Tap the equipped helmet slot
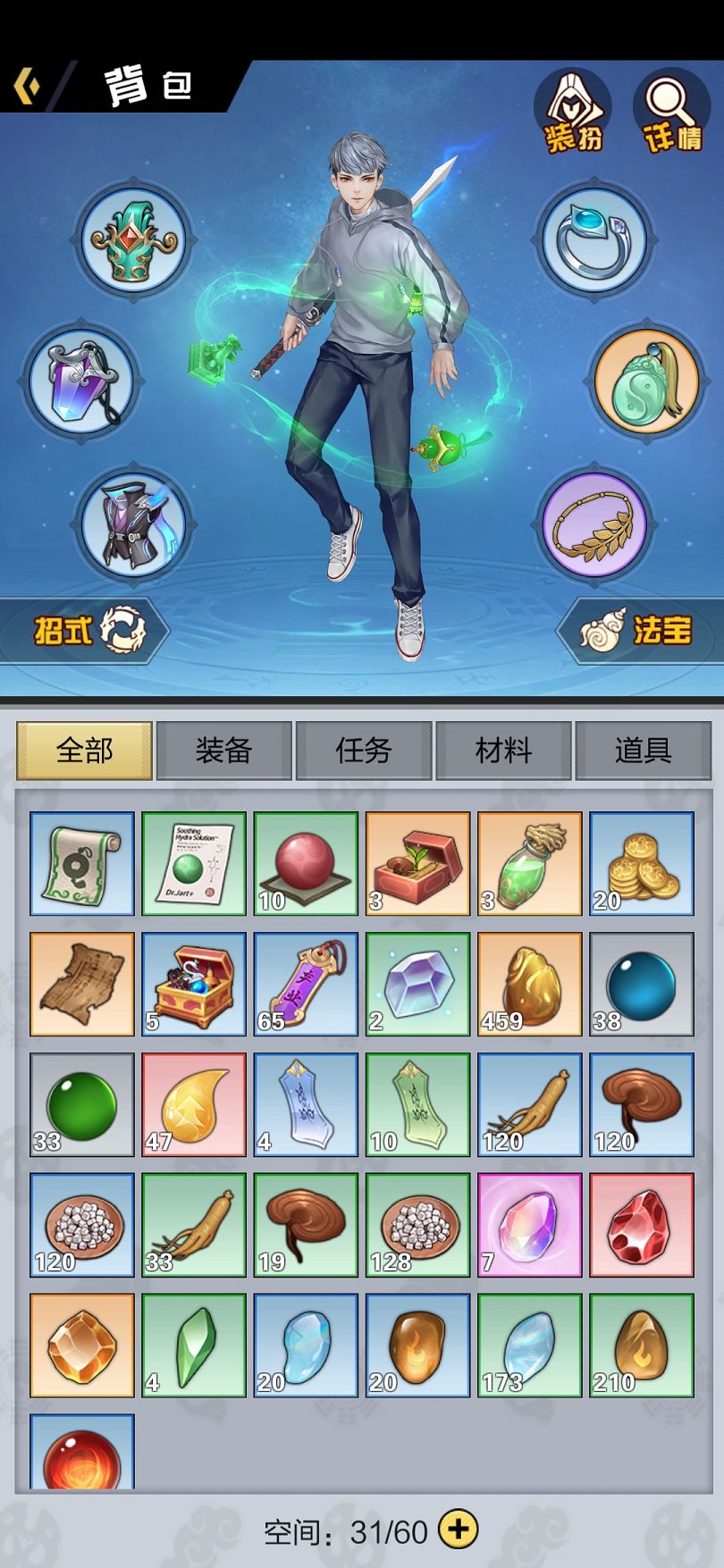The height and width of the screenshot is (1568, 724). pyautogui.click(x=134, y=239)
